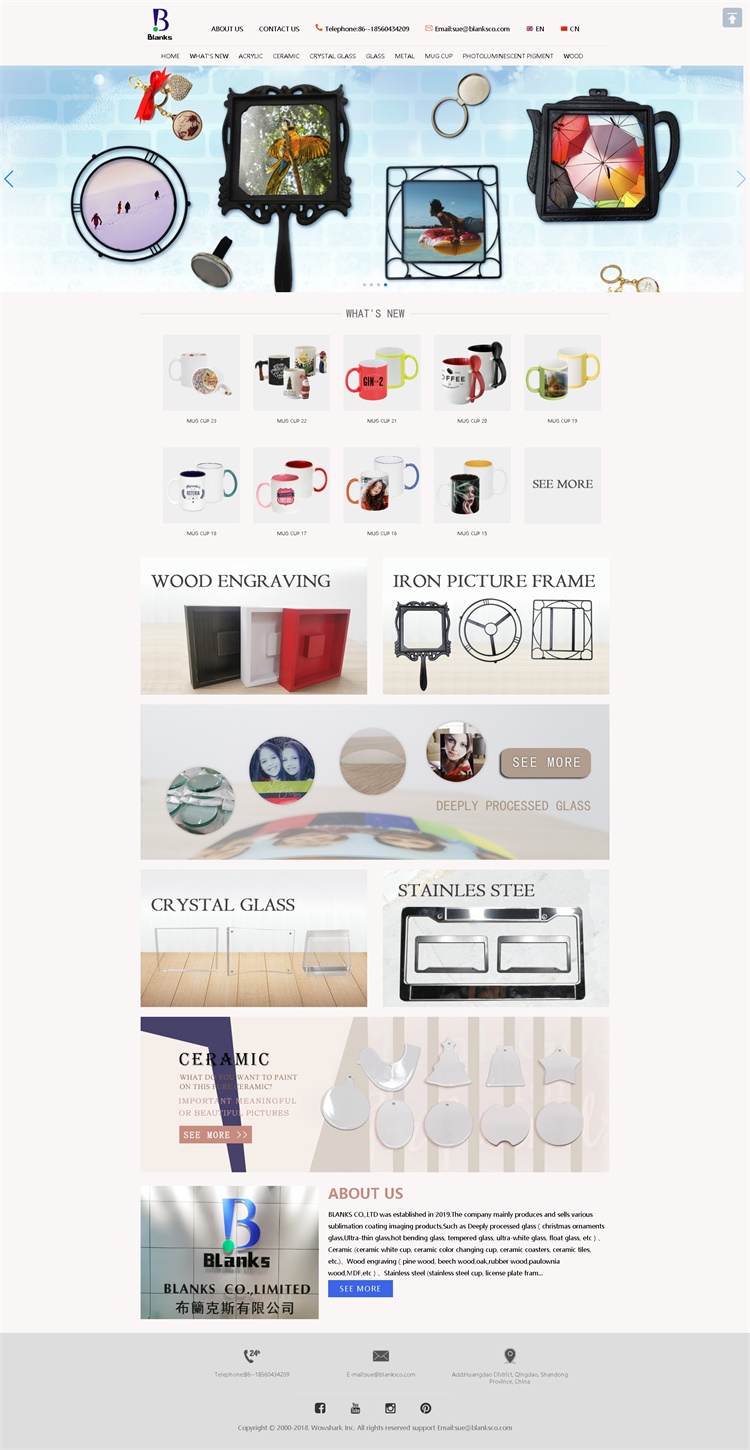
Task: Open the MUG CUP 23 product
Action: coord(201,373)
